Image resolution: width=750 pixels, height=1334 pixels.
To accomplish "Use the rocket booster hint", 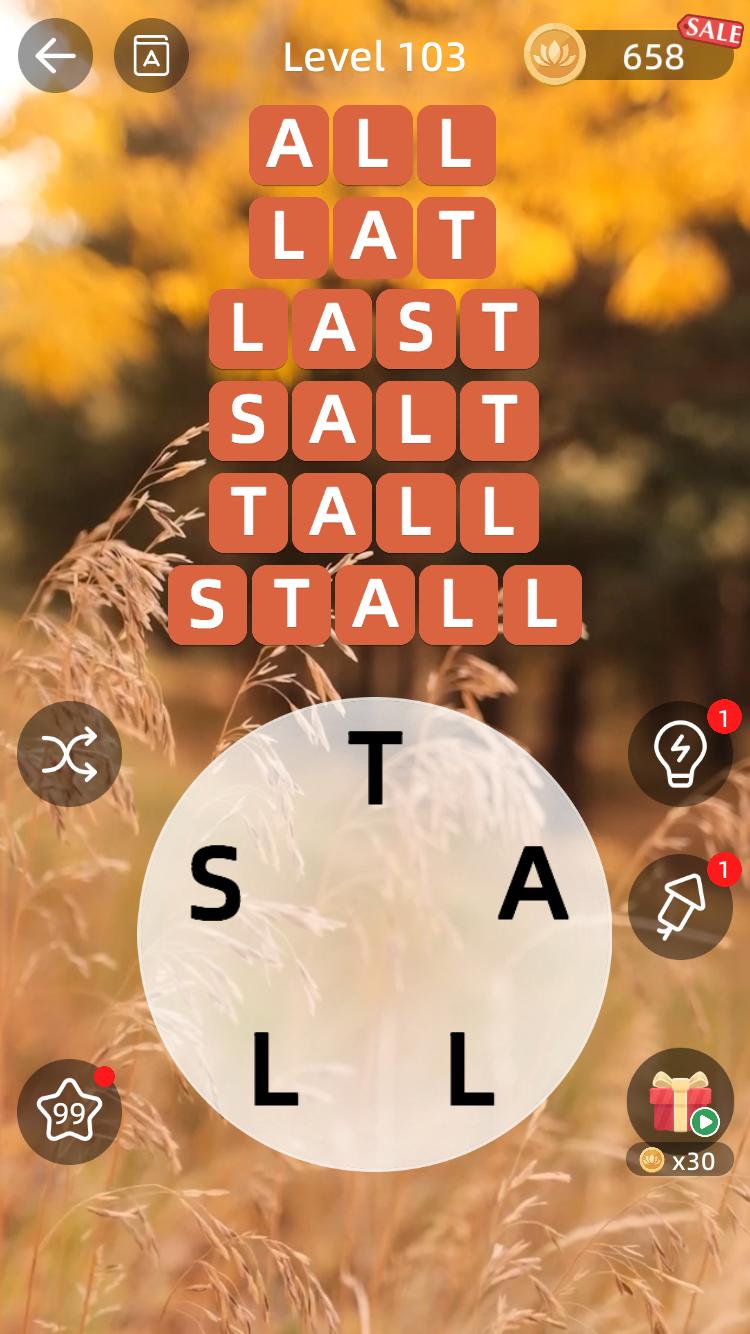I will pyautogui.click(x=680, y=907).
